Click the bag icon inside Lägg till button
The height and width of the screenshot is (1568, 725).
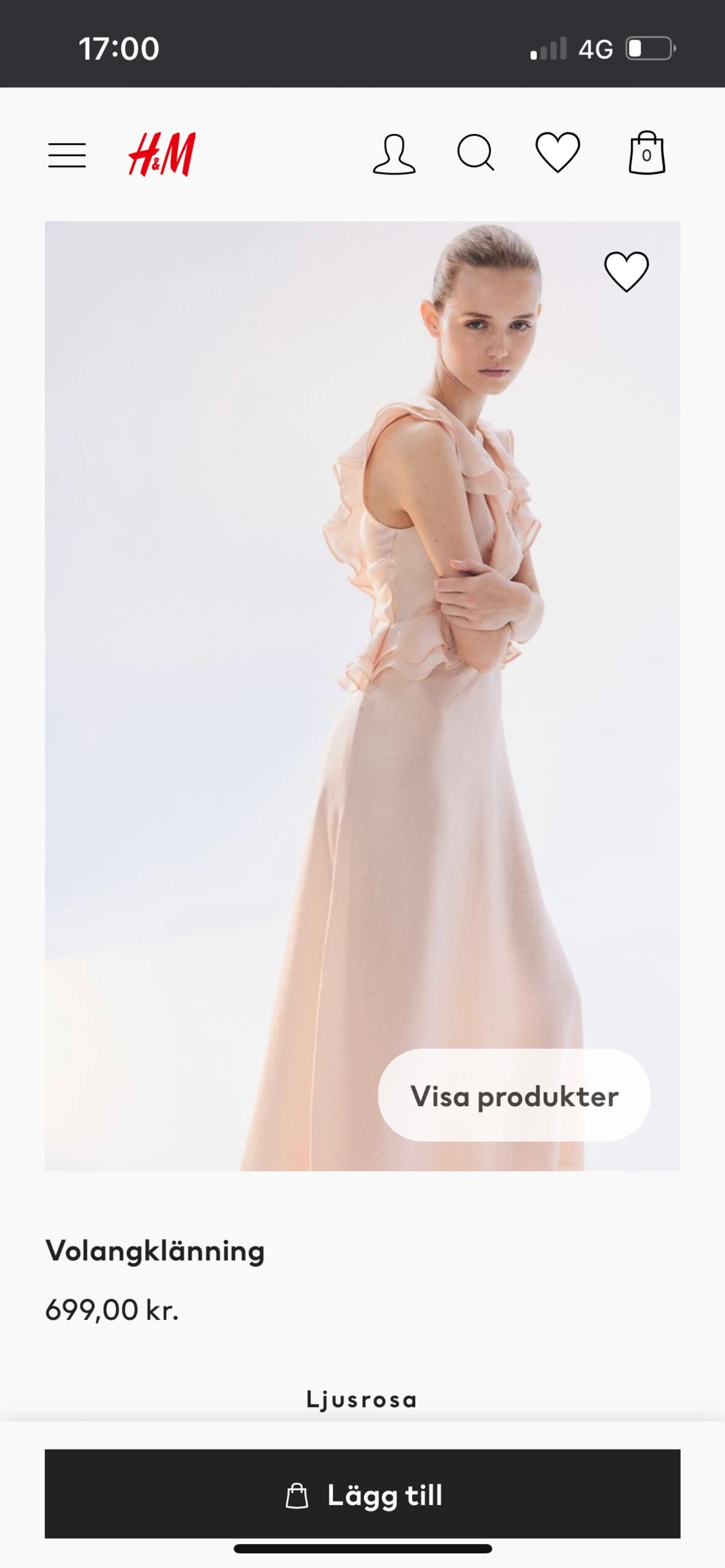[298, 1496]
